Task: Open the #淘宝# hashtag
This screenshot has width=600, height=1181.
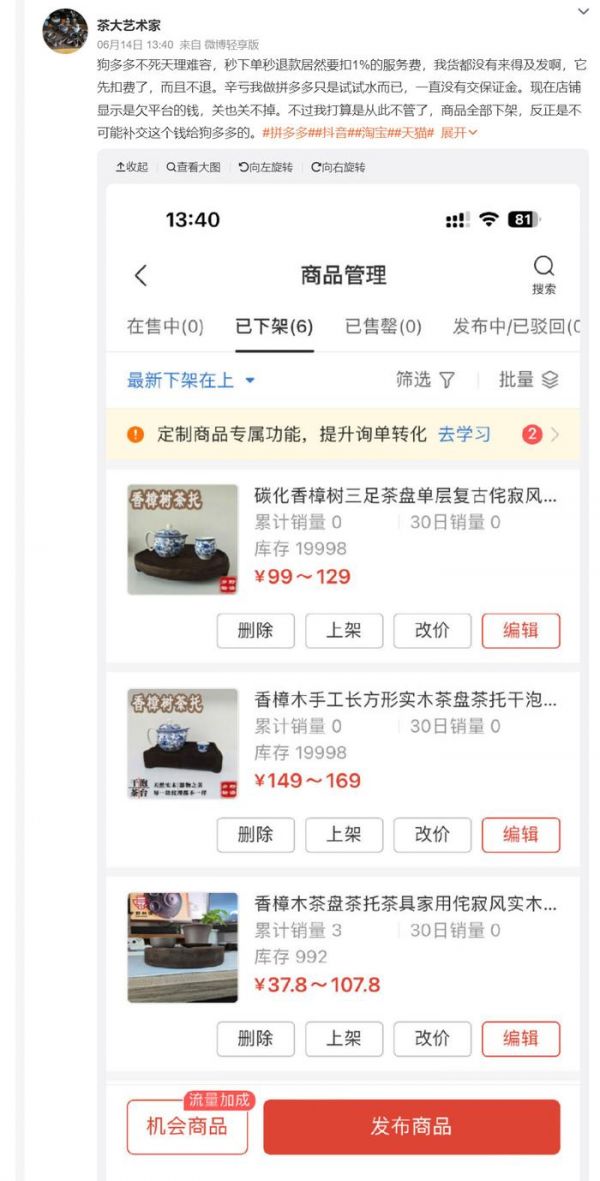Action: coord(373,132)
